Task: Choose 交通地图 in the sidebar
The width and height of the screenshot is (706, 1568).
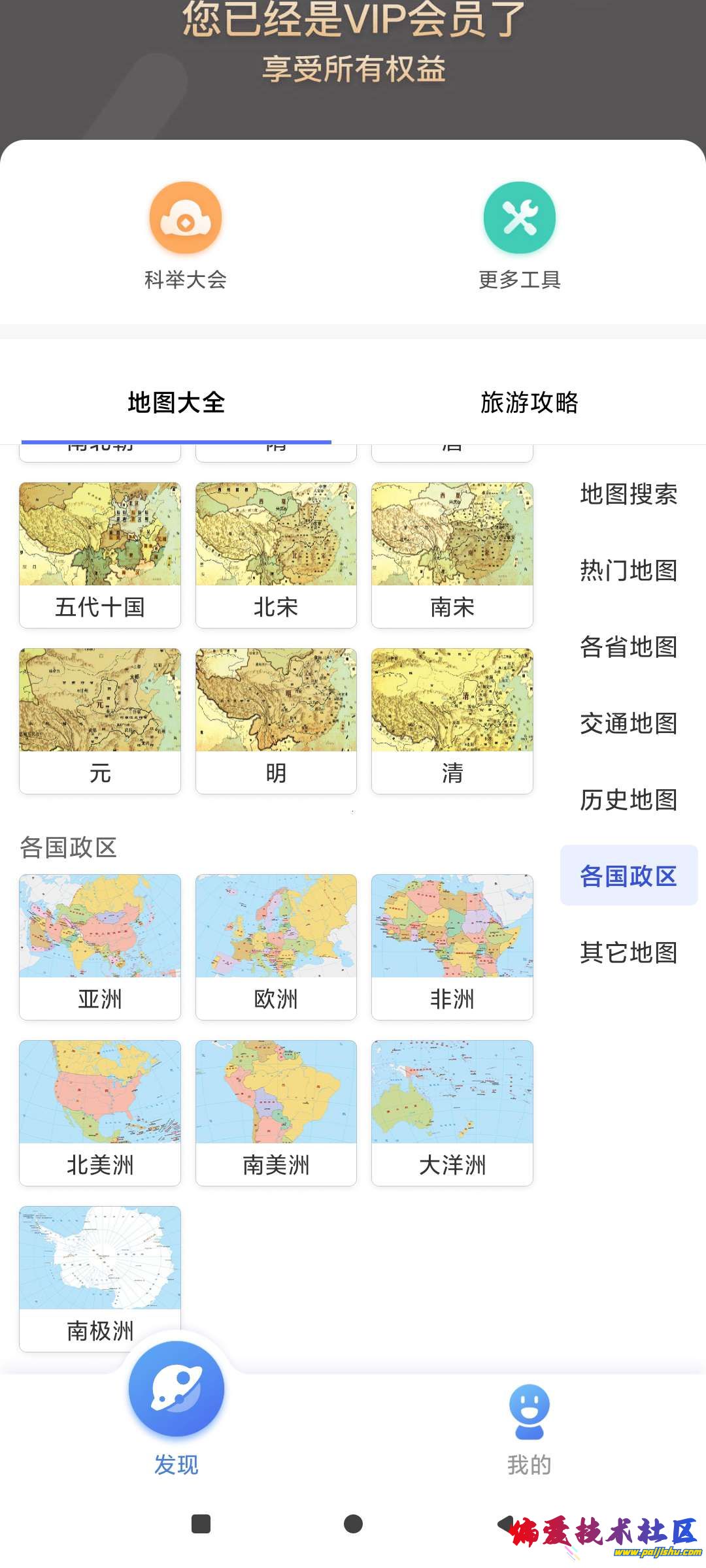Action: [x=628, y=723]
